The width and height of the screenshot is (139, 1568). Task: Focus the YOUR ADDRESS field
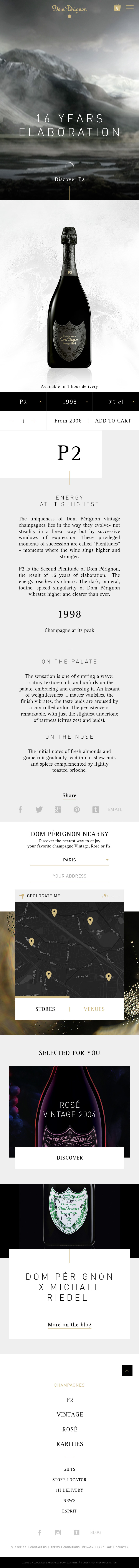point(69,876)
